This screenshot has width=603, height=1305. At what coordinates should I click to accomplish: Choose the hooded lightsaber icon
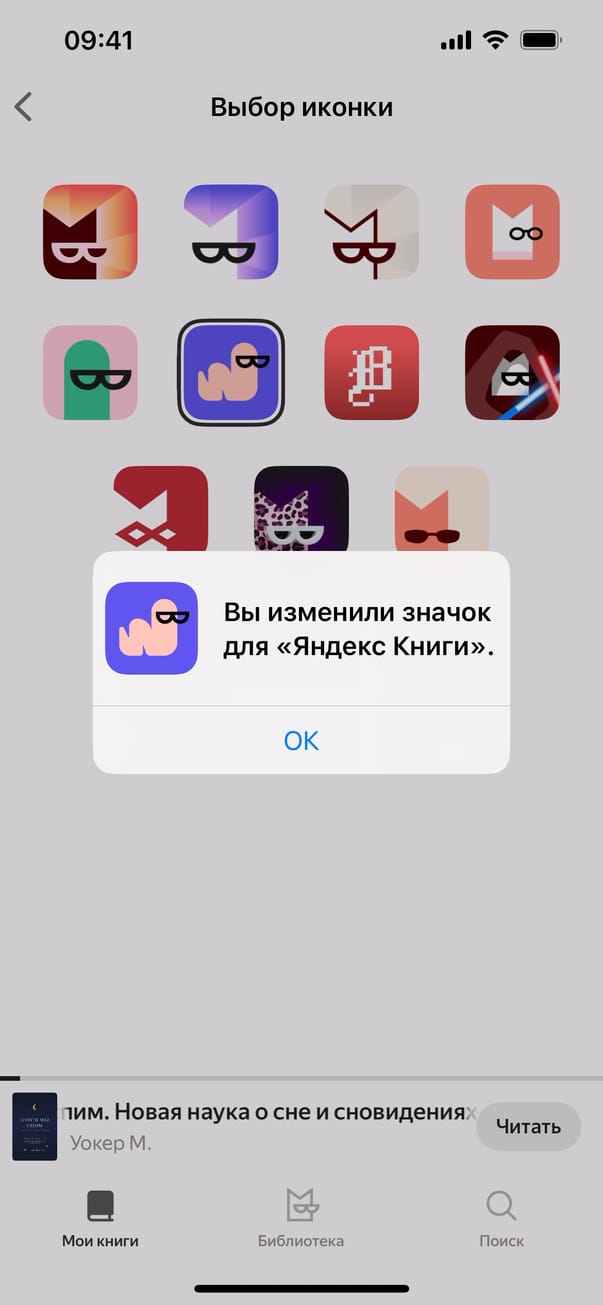click(x=512, y=372)
